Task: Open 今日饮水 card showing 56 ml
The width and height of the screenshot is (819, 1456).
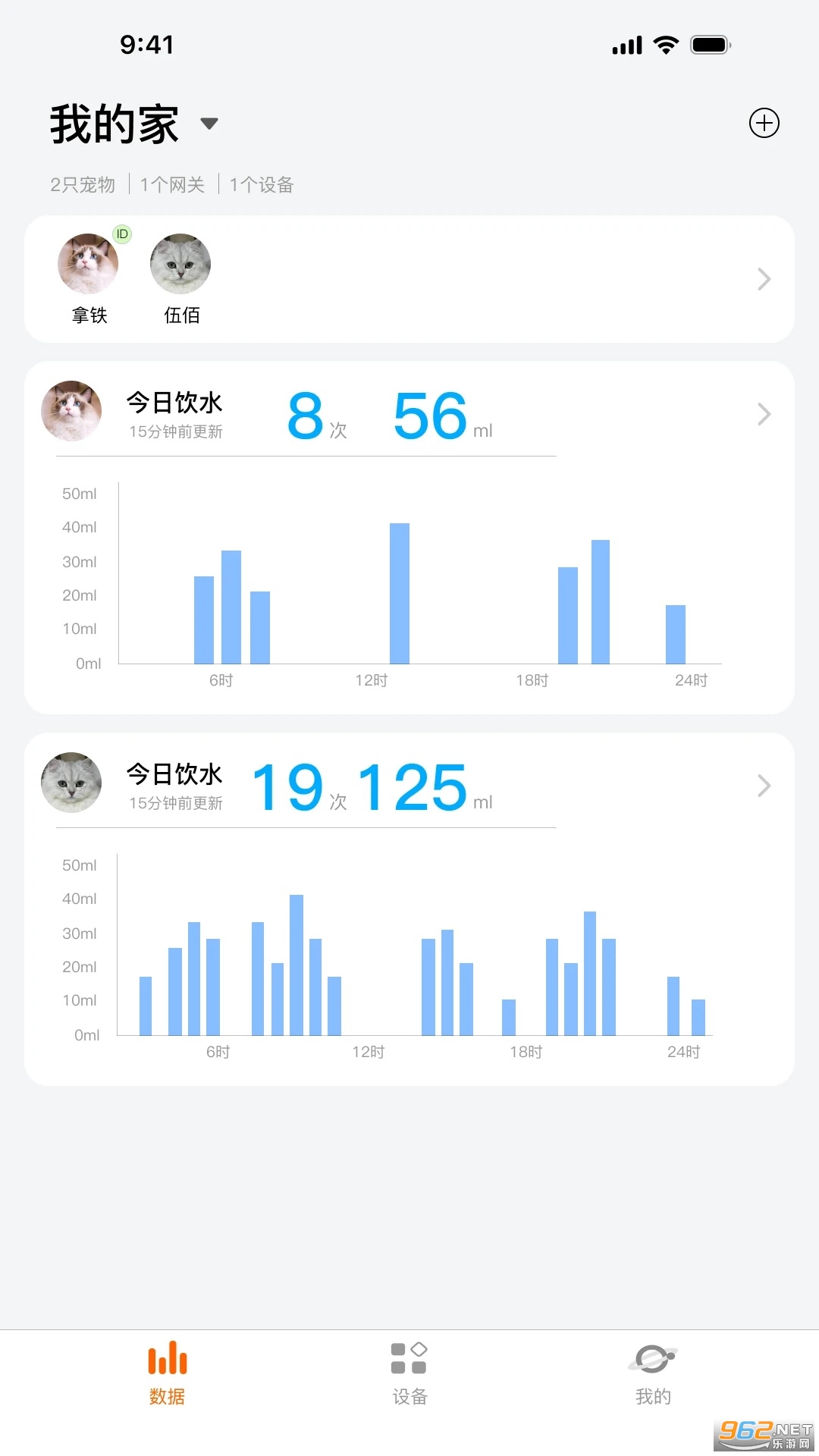Action: tap(764, 414)
